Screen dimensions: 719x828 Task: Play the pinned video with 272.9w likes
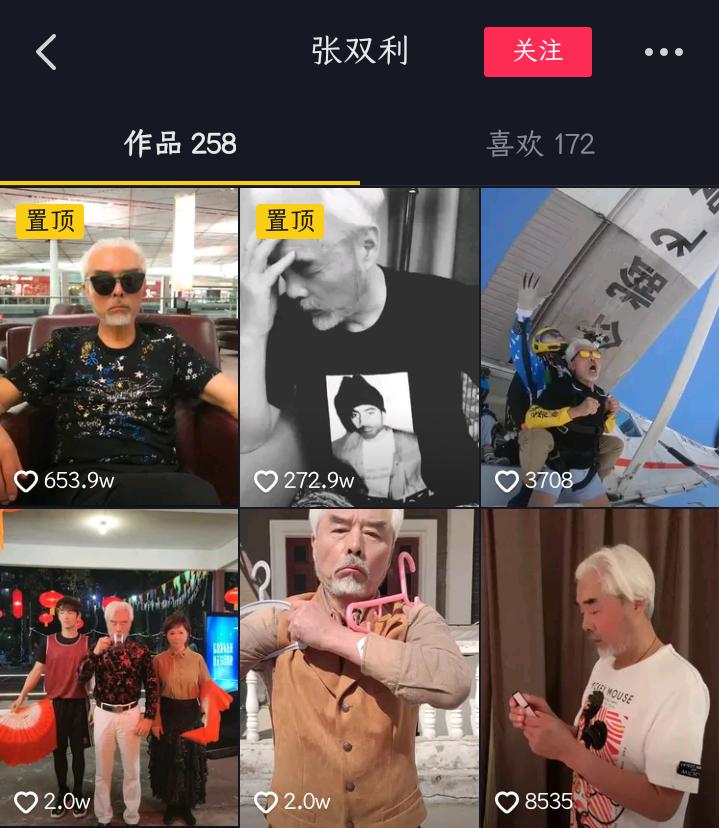pos(359,347)
